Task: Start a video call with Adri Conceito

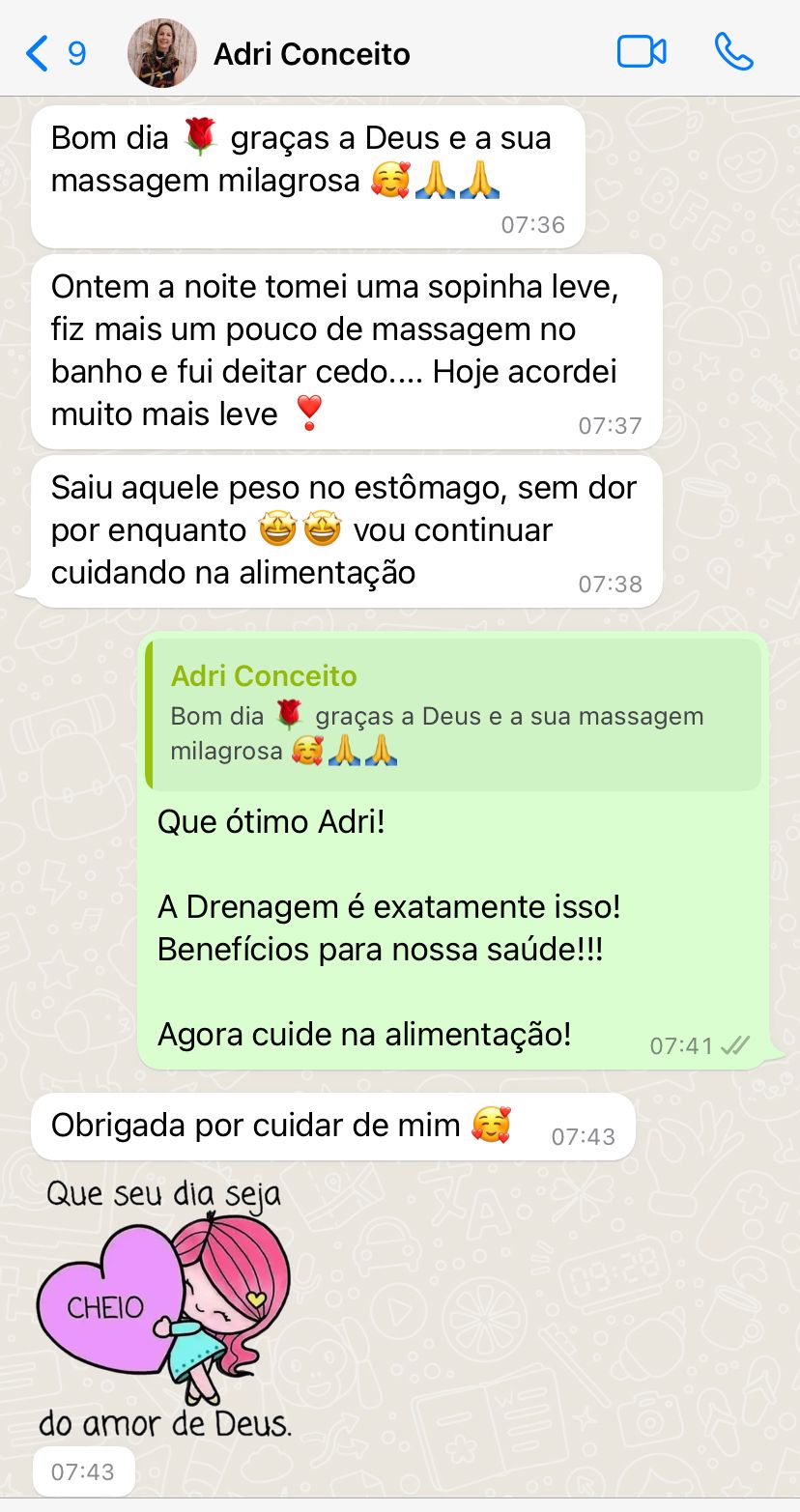Action: click(x=642, y=52)
